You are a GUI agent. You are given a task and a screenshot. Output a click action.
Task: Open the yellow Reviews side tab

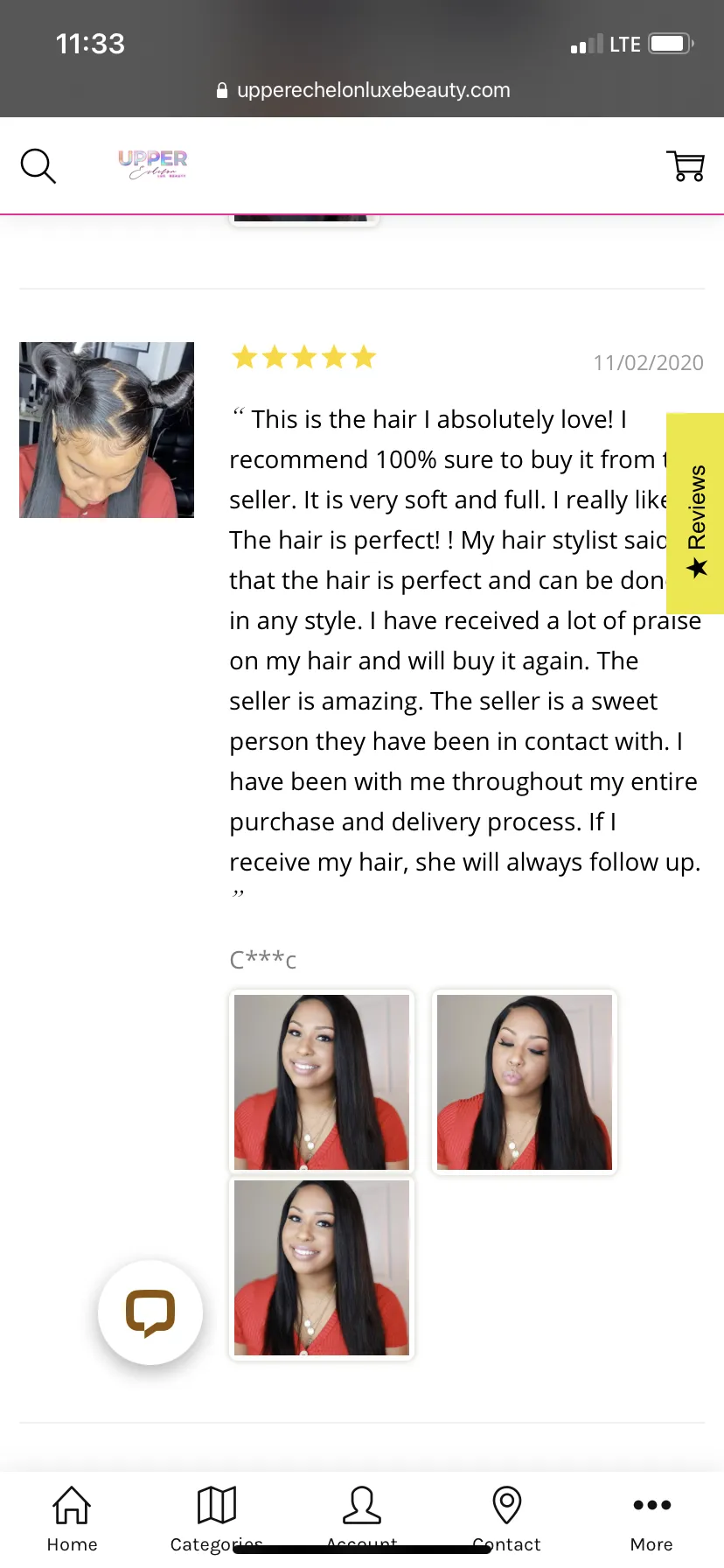(695, 514)
